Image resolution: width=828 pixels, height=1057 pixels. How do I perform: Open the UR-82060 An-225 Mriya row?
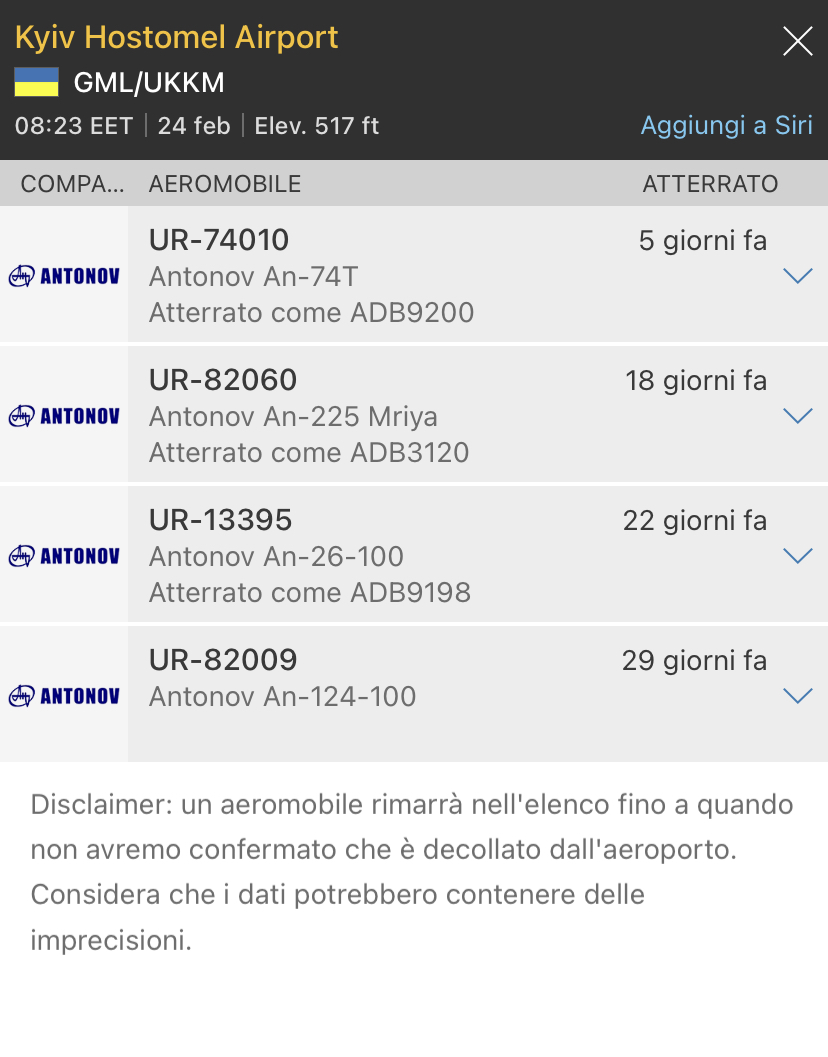(x=400, y=415)
